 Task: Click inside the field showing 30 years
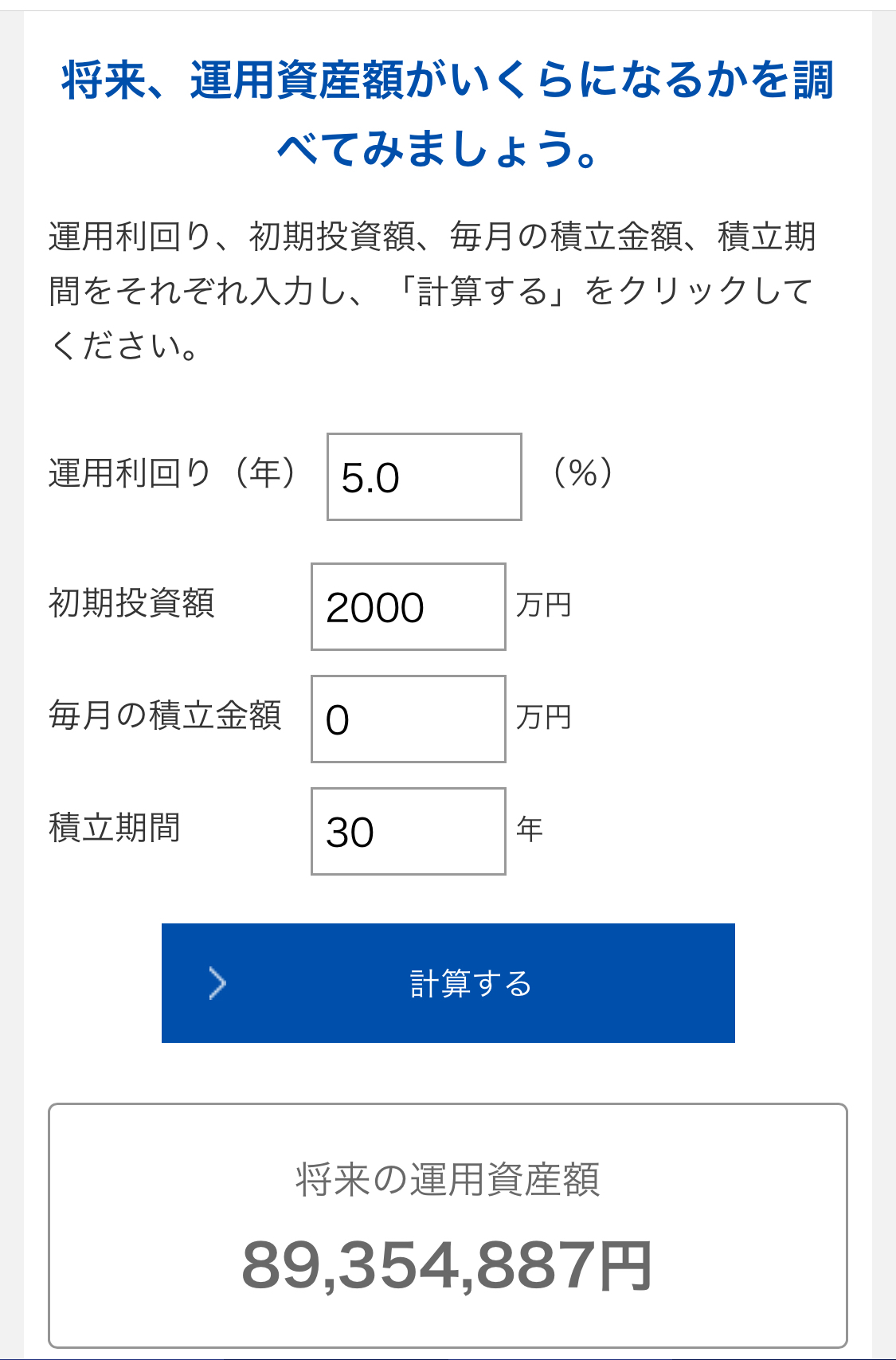(407, 829)
